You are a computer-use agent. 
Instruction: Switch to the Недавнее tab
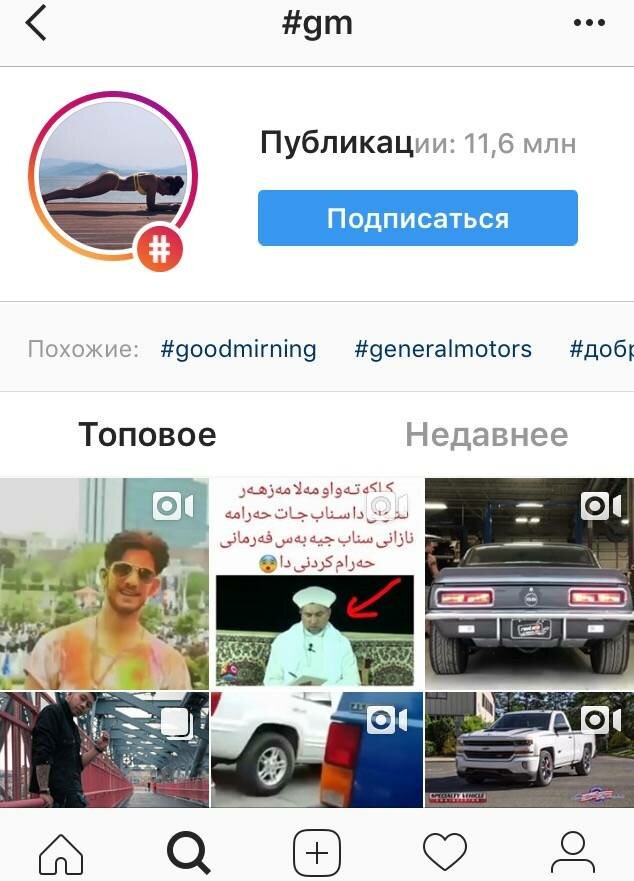(x=486, y=435)
